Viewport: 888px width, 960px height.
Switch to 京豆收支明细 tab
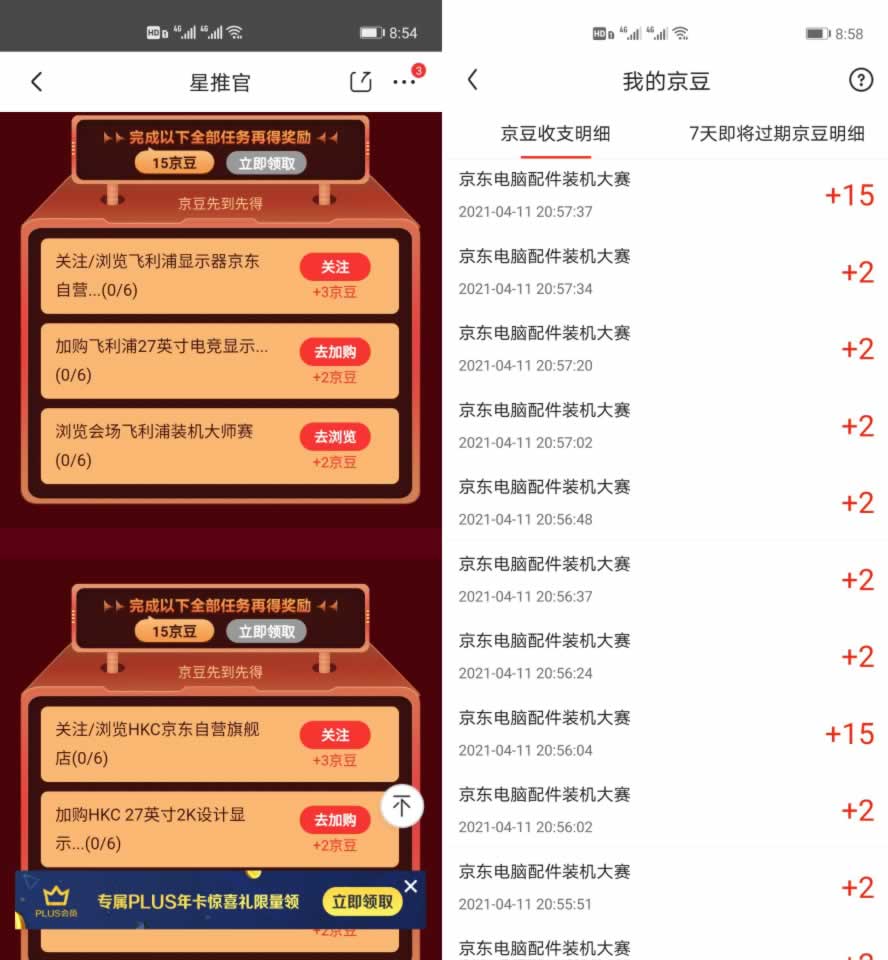click(555, 134)
